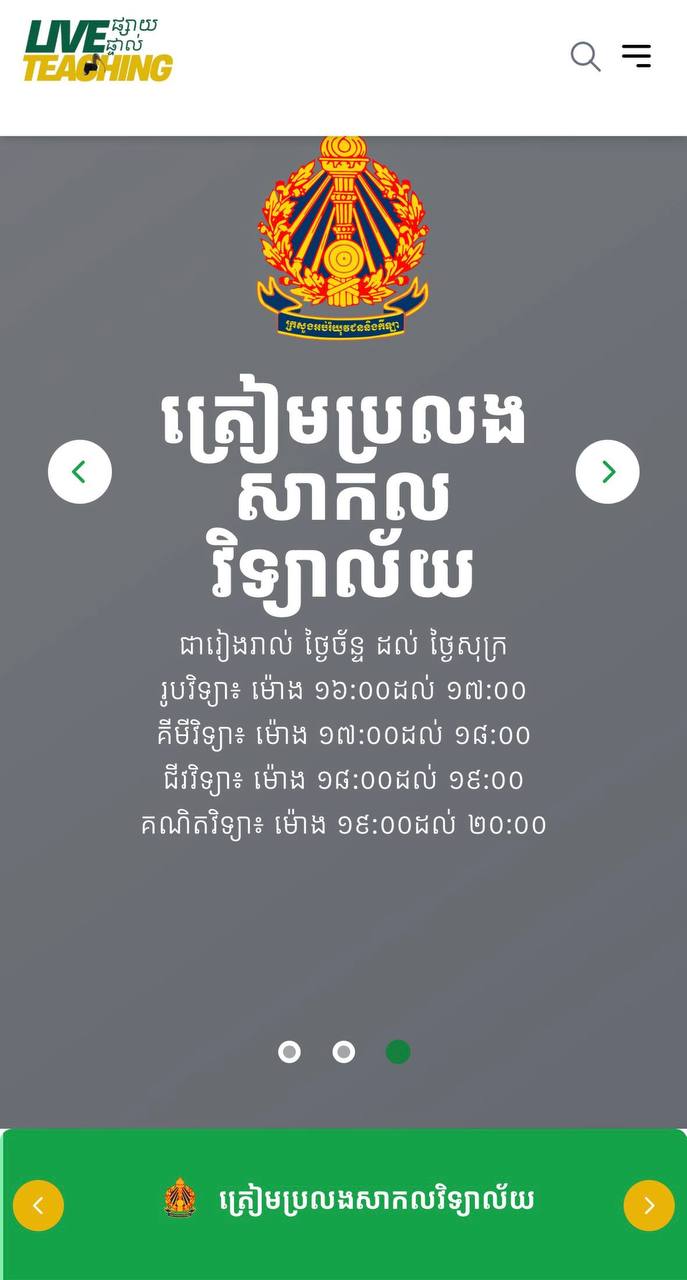The width and height of the screenshot is (687, 1280).
Task: Show previous banner slide with white left arrow
Action: point(80,472)
